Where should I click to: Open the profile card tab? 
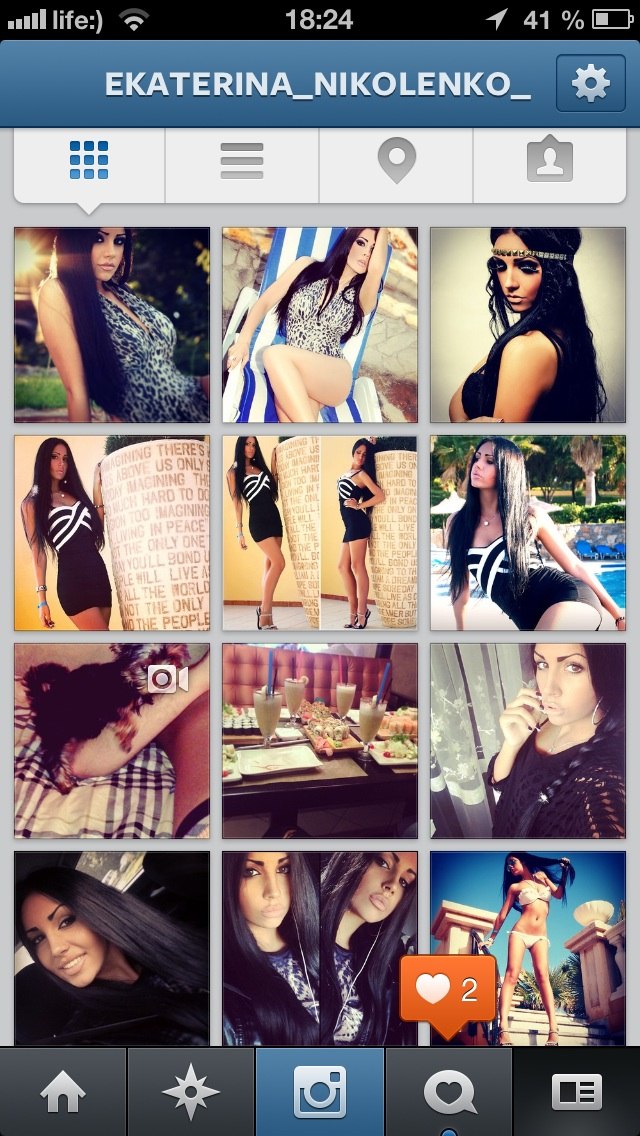pyautogui.click(x=576, y=1092)
